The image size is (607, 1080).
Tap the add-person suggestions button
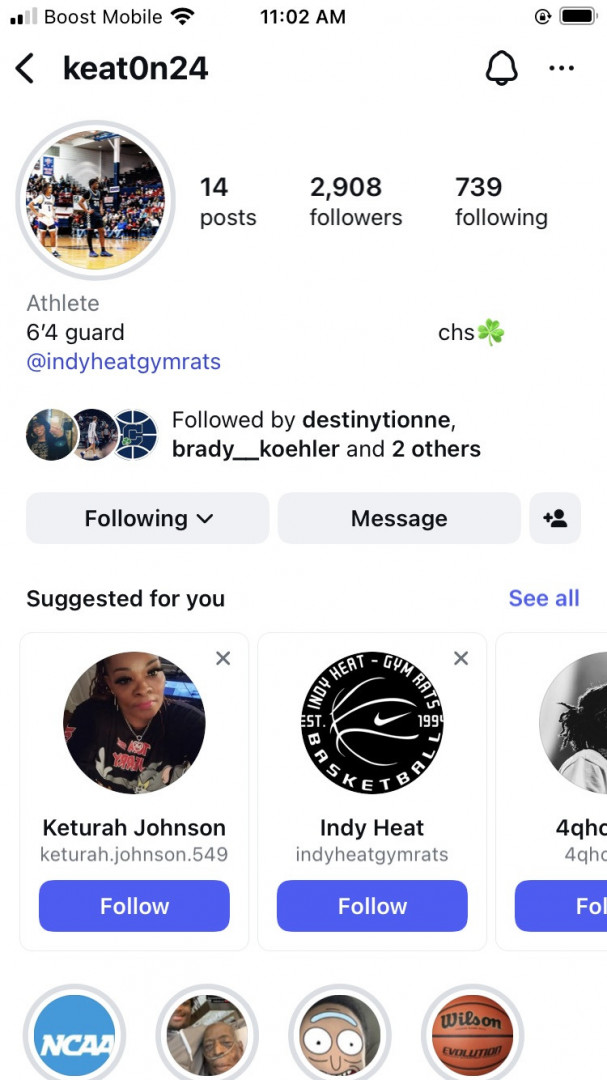[x=555, y=518]
